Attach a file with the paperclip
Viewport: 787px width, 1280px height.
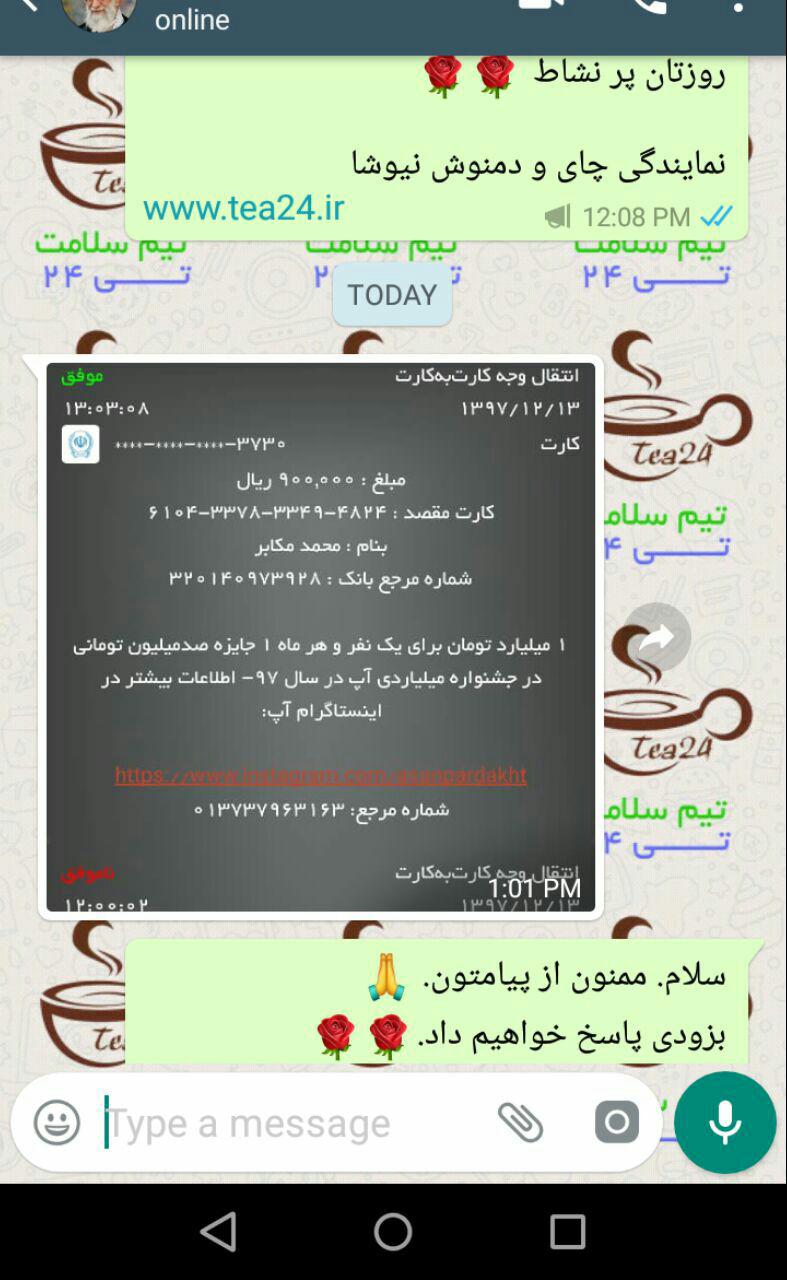[x=520, y=1122]
